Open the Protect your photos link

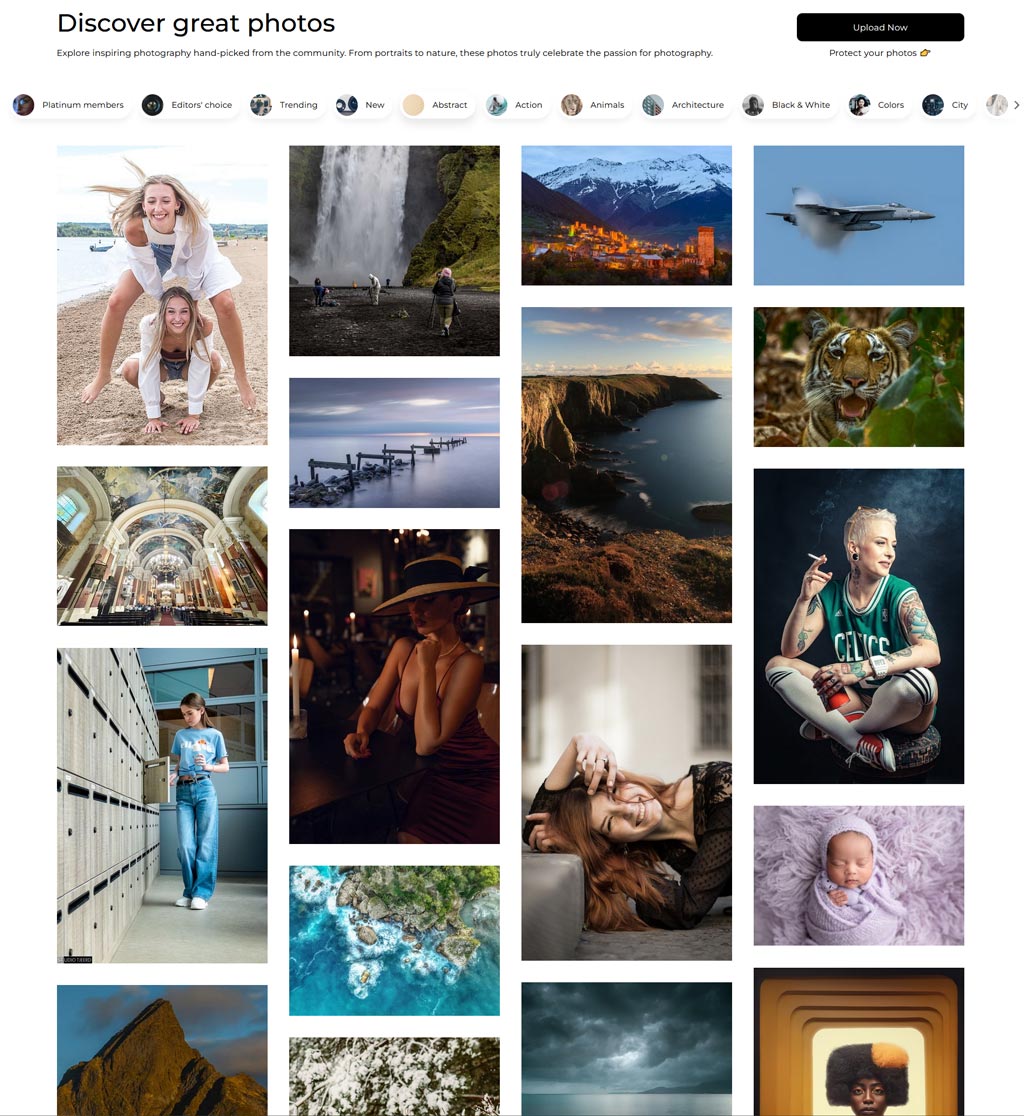(879, 53)
